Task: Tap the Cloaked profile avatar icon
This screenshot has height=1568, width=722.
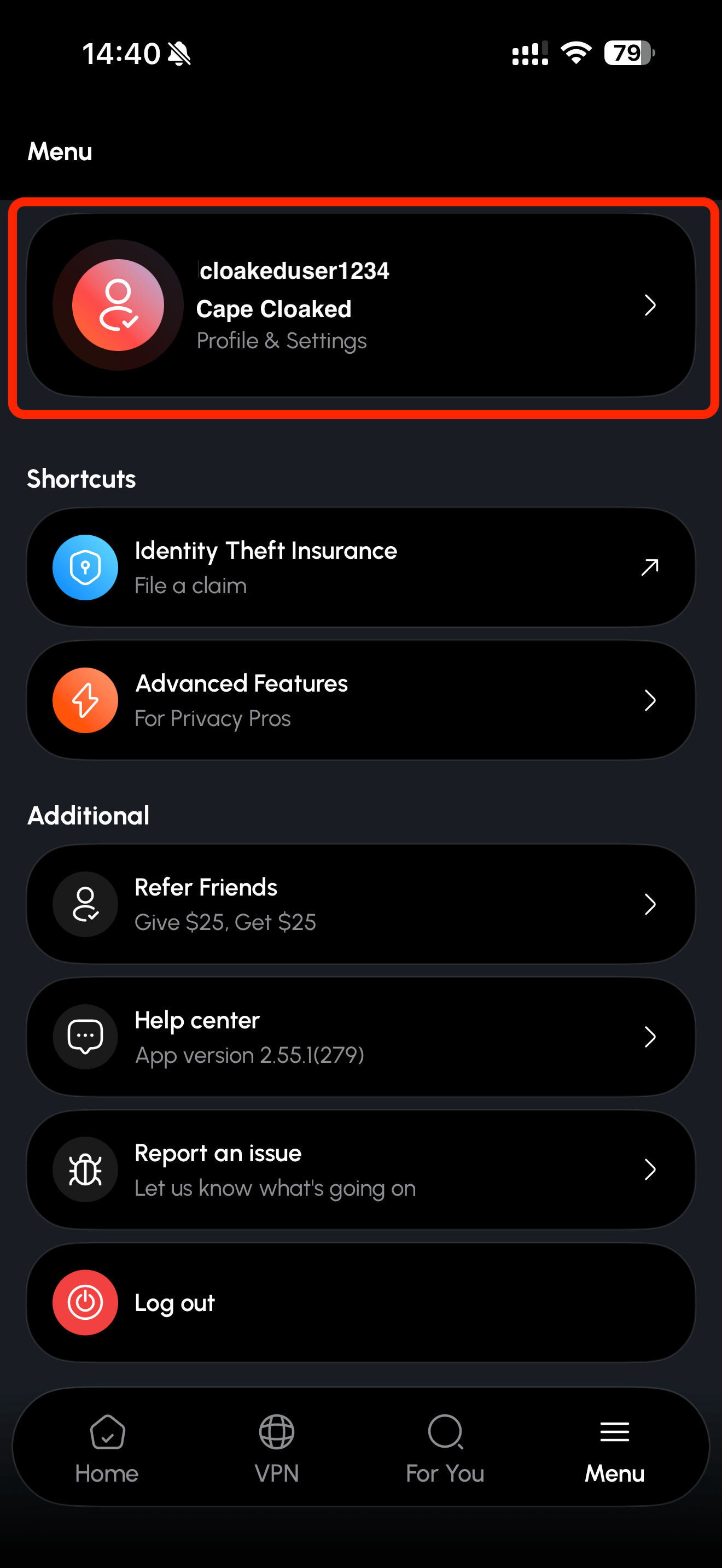Action: coord(119,306)
